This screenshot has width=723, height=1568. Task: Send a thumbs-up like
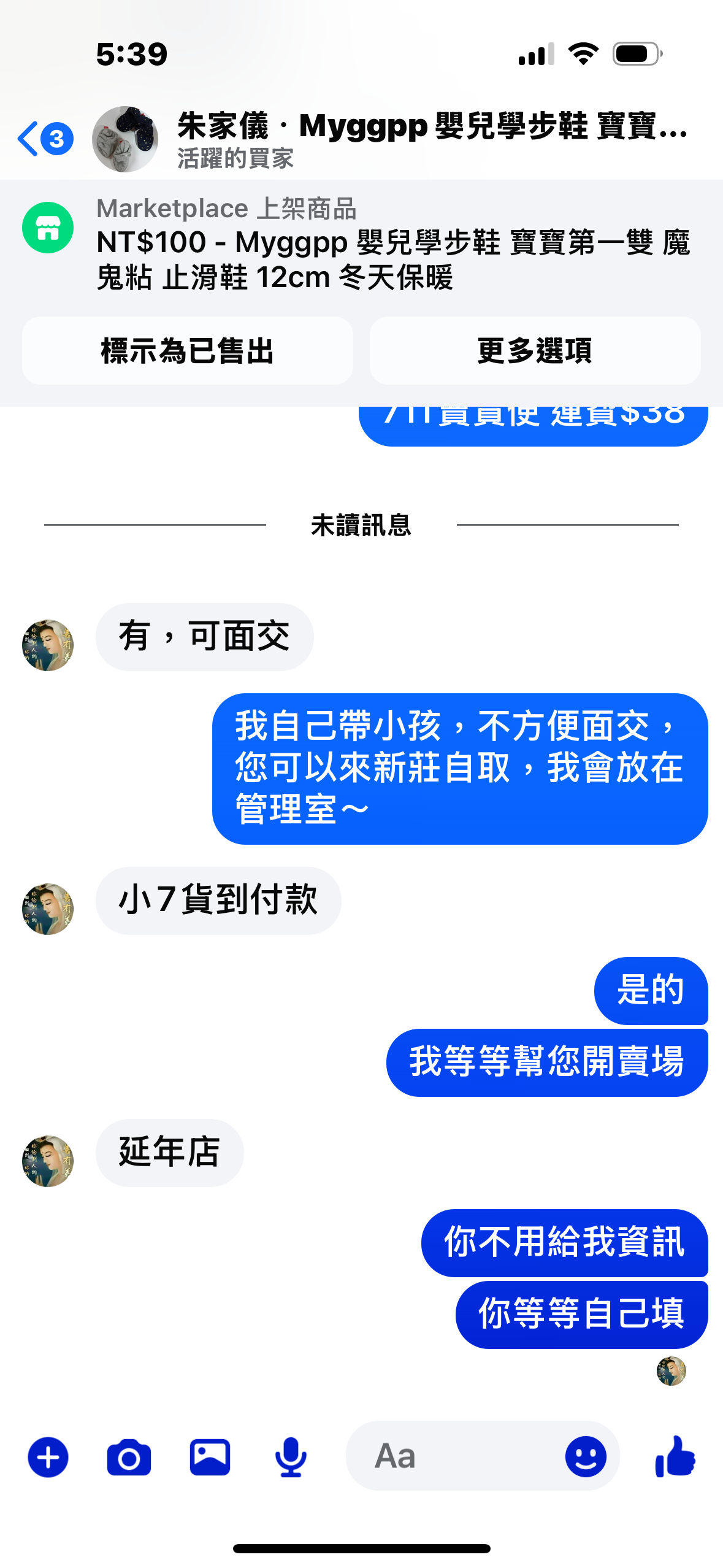coord(675,1456)
